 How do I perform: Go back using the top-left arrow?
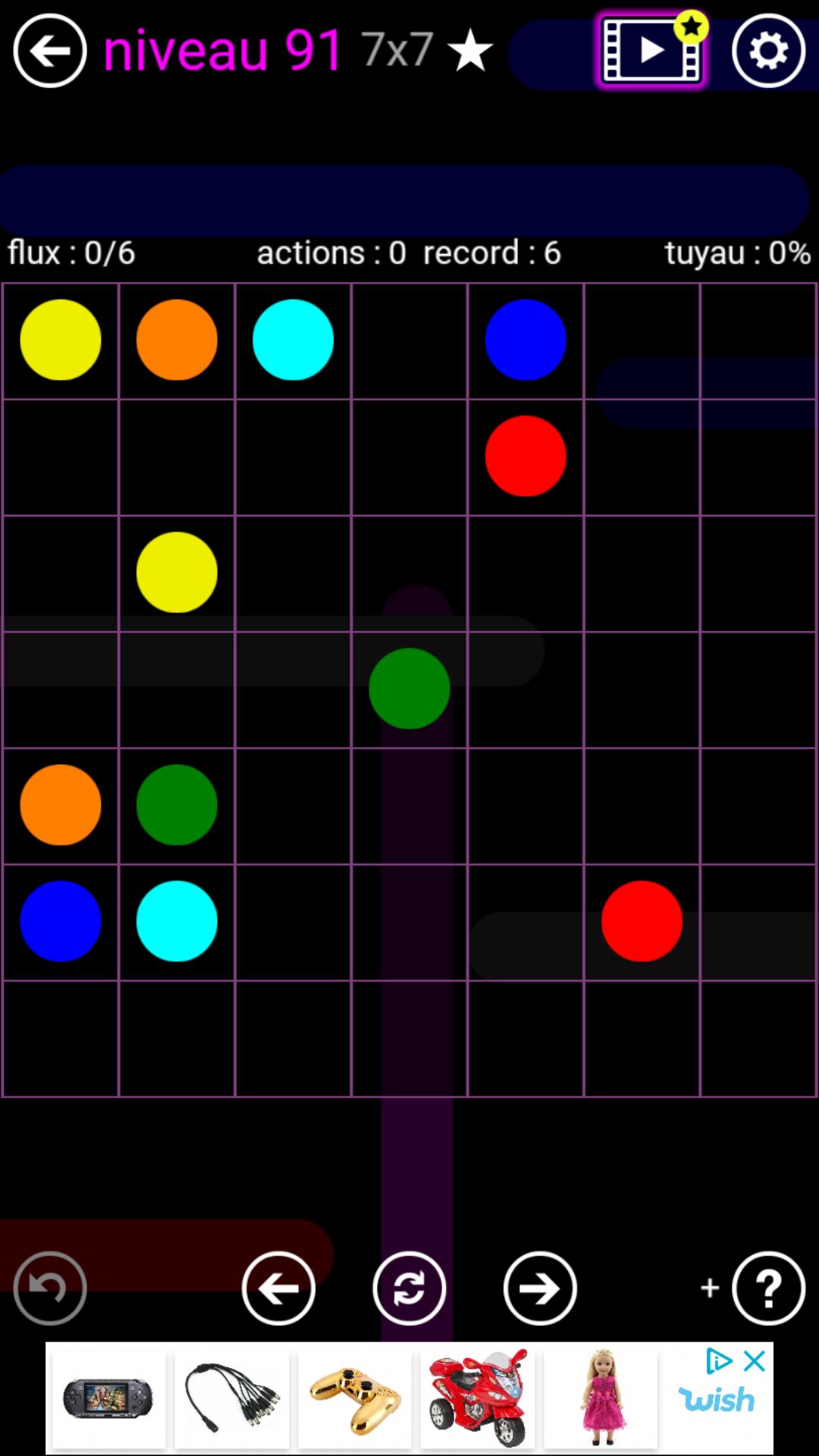(50, 51)
